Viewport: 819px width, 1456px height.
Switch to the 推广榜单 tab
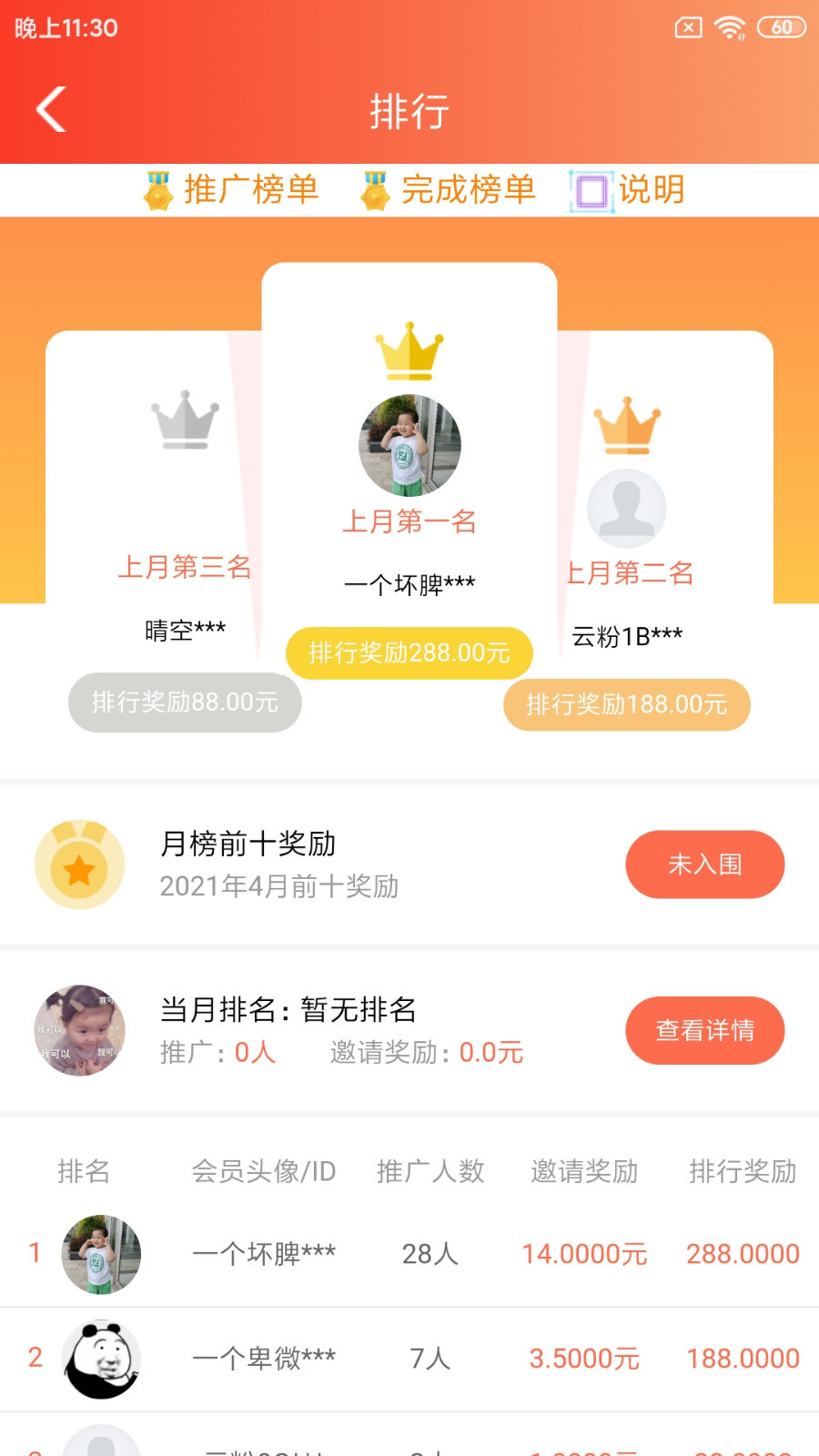(x=231, y=190)
